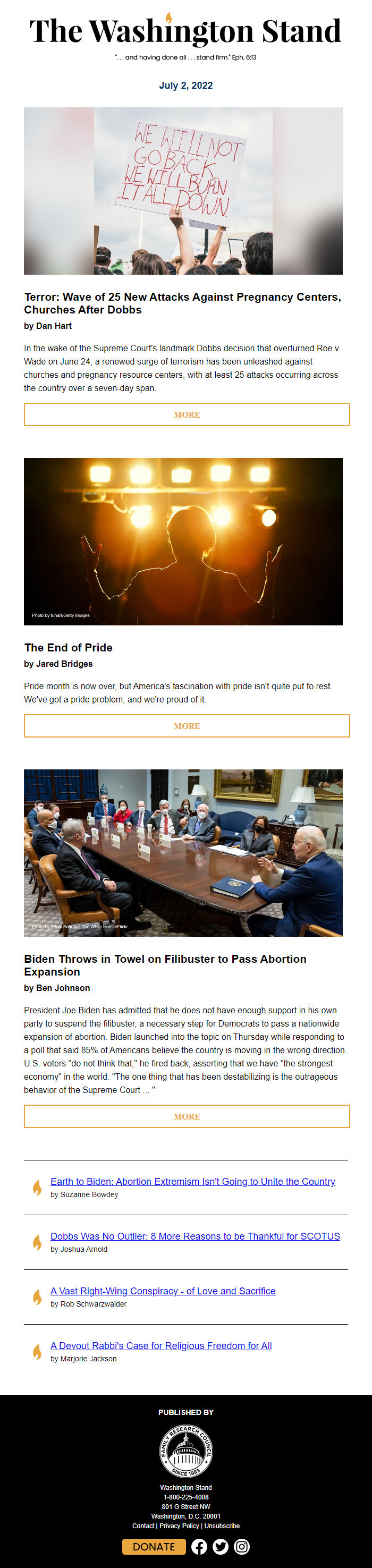Tap the protest sign article image
The height and width of the screenshot is (1568, 372).
(183, 191)
